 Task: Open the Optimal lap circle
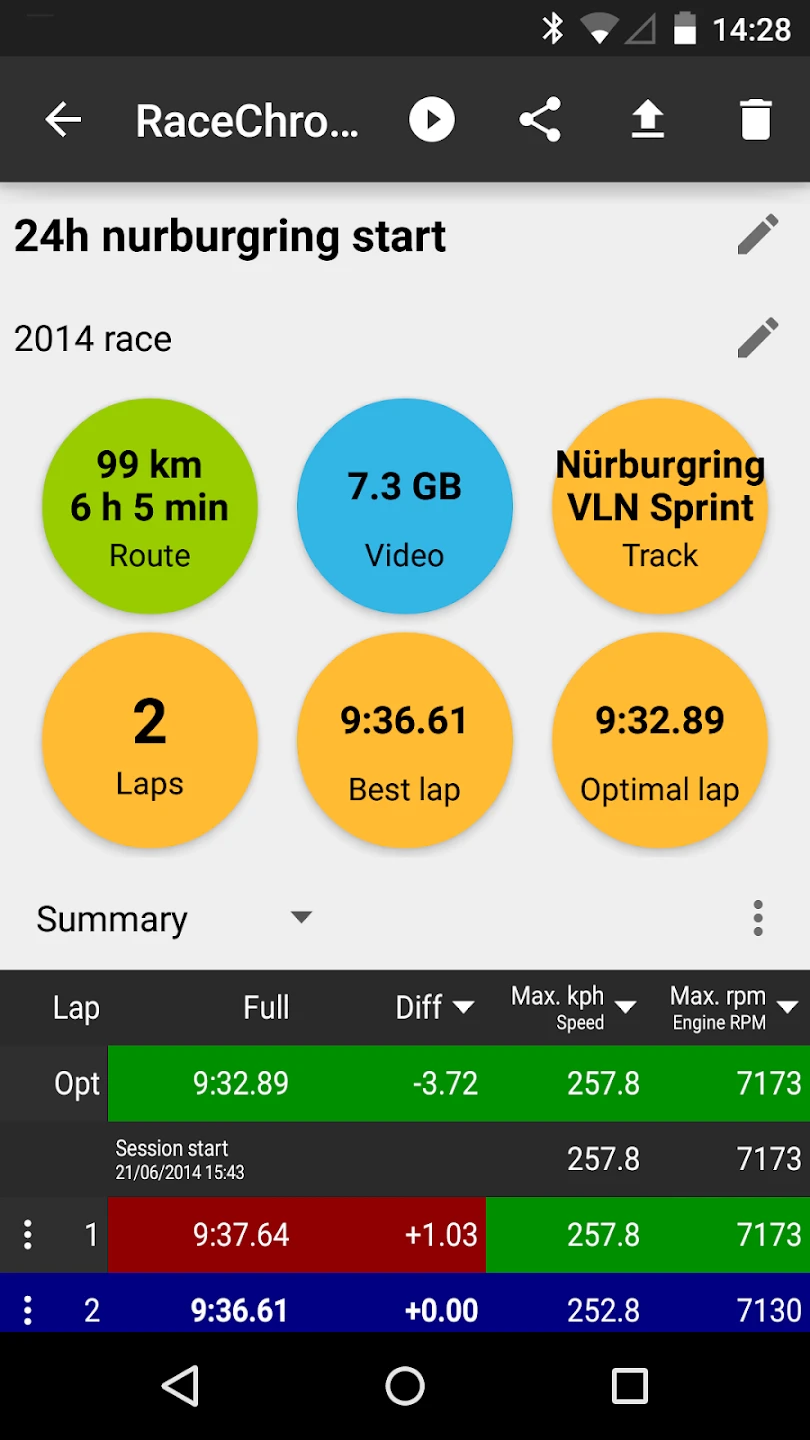660,741
